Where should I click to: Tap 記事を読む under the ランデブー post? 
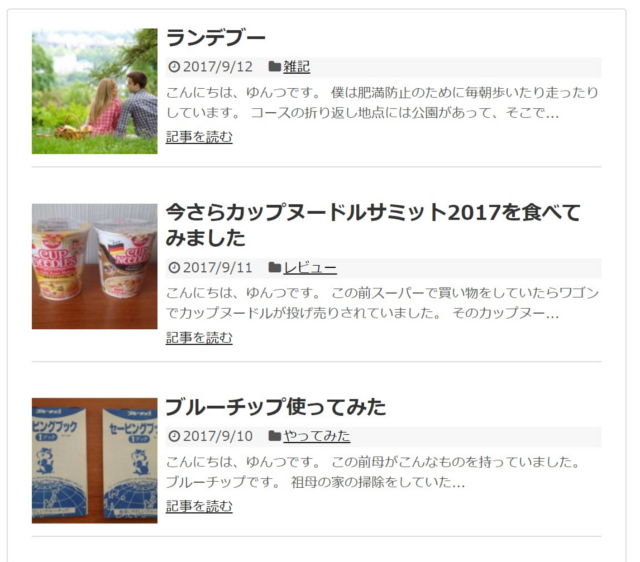click(199, 137)
